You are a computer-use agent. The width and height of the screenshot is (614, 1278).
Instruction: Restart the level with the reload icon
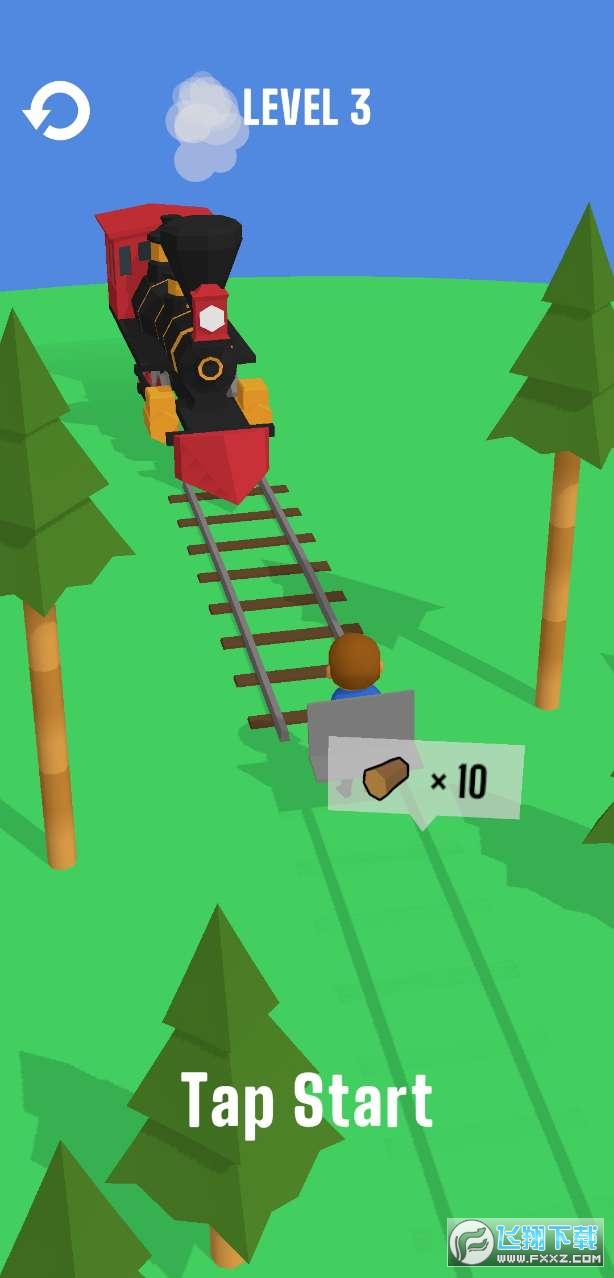57,110
